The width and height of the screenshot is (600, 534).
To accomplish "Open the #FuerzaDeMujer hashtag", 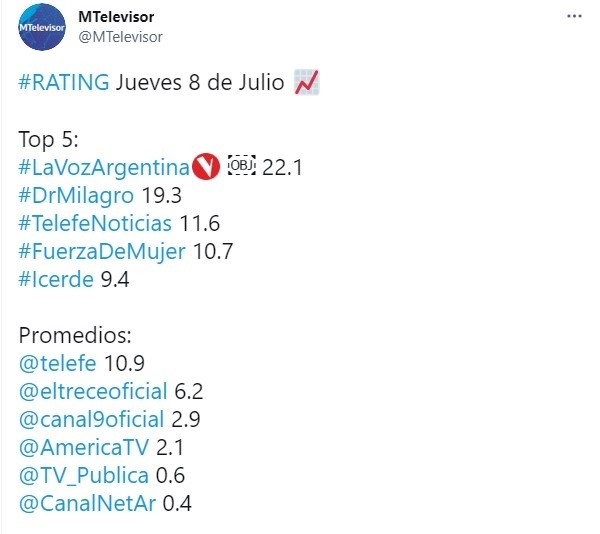I will (102, 251).
